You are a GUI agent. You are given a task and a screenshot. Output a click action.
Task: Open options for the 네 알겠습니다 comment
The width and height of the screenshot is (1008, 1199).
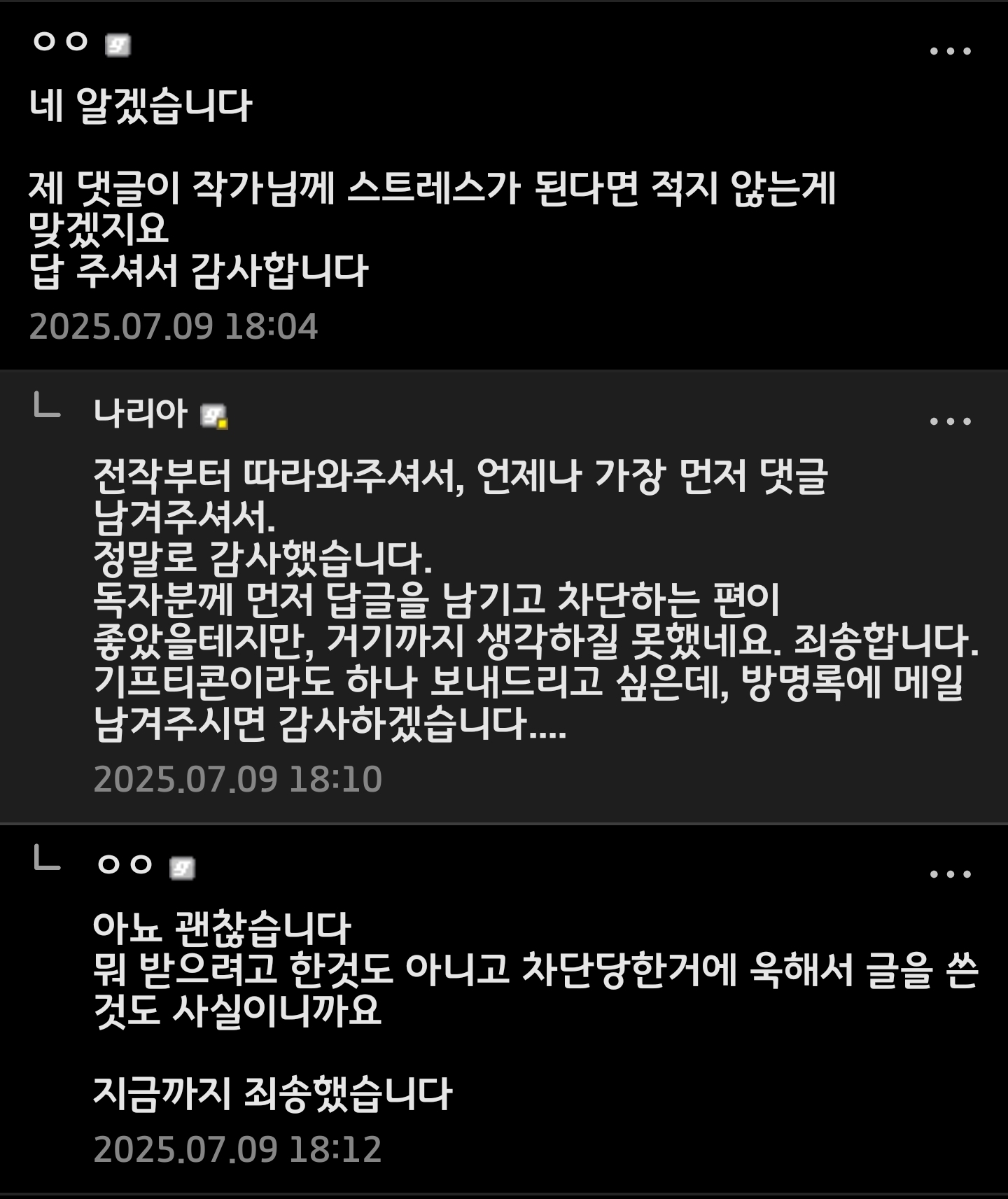(950, 51)
